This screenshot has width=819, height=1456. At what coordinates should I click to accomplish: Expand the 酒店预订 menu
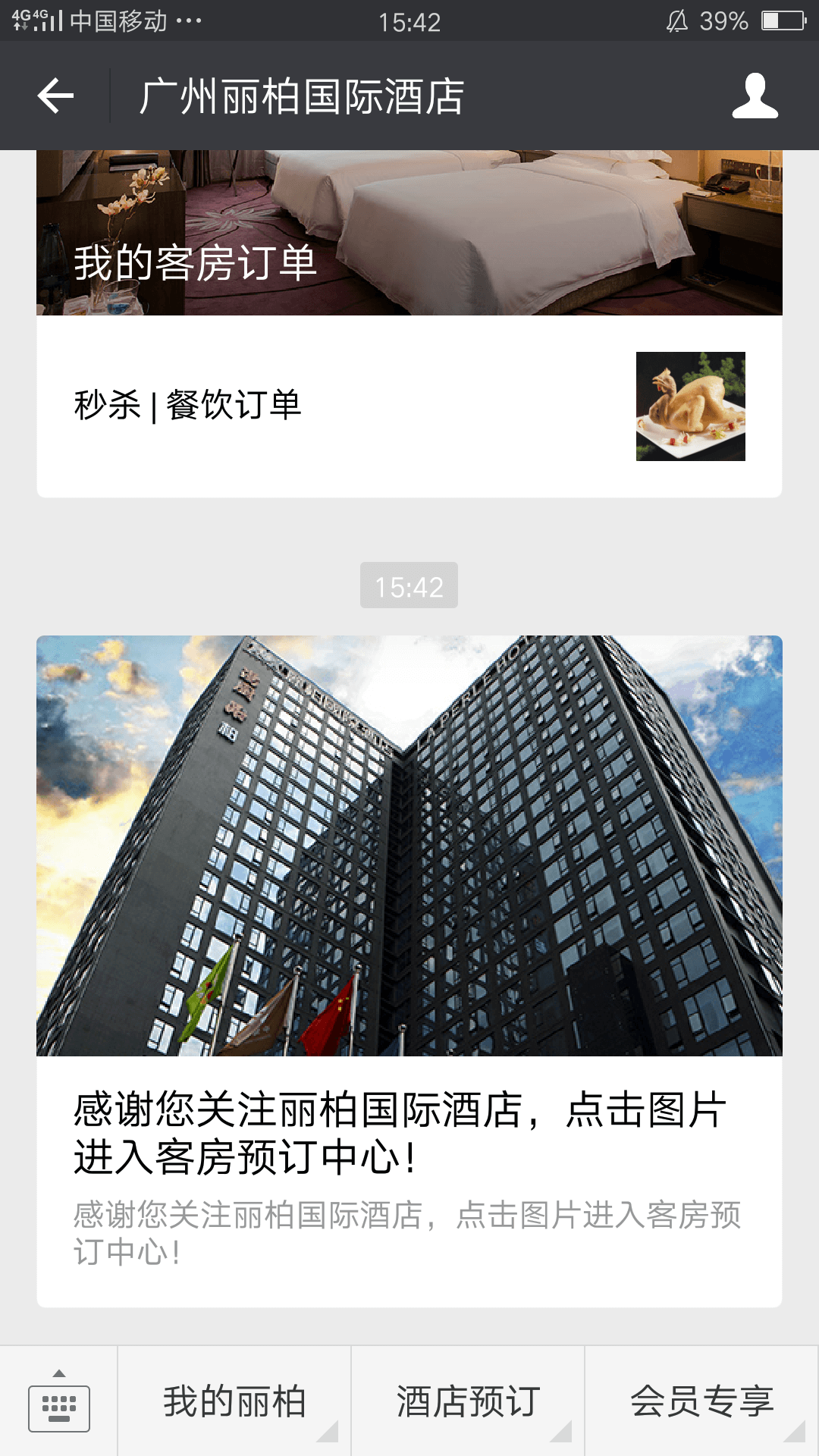[468, 1401]
